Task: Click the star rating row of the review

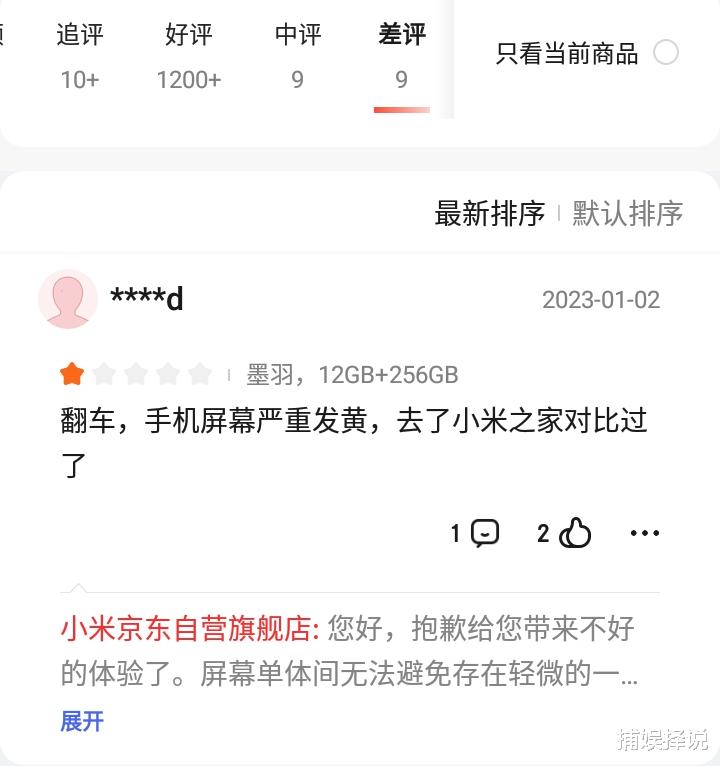Action: coord(138,373)
